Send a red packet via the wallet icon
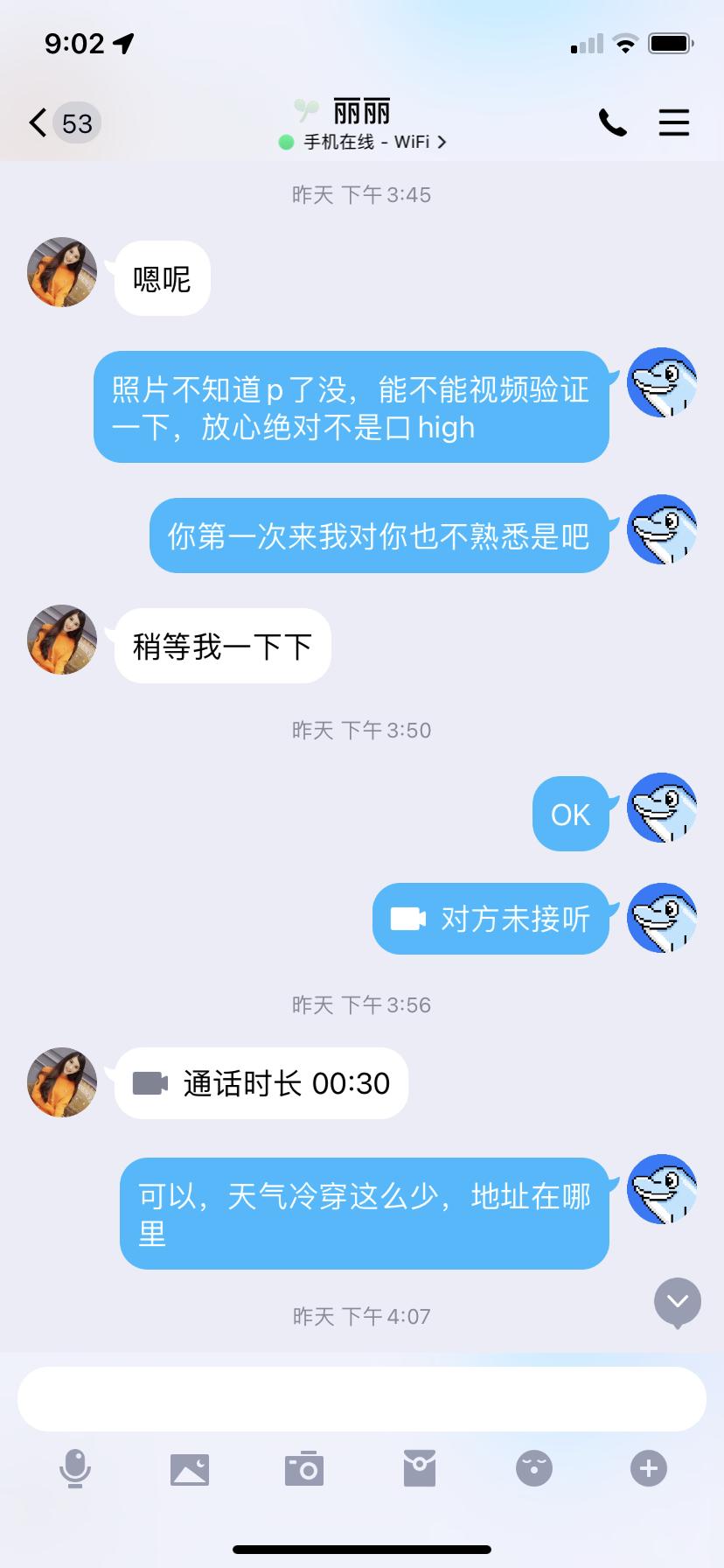The image size is (724, 1568). (x=419, y=1468)
